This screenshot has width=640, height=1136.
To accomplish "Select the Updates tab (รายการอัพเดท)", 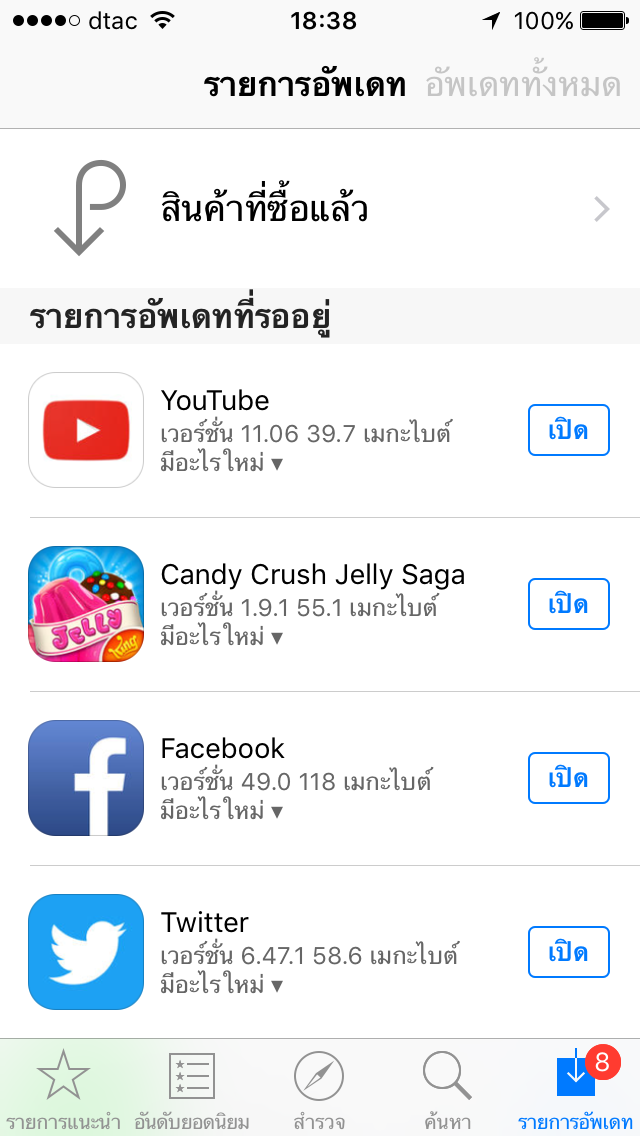I will [575, 1088].
